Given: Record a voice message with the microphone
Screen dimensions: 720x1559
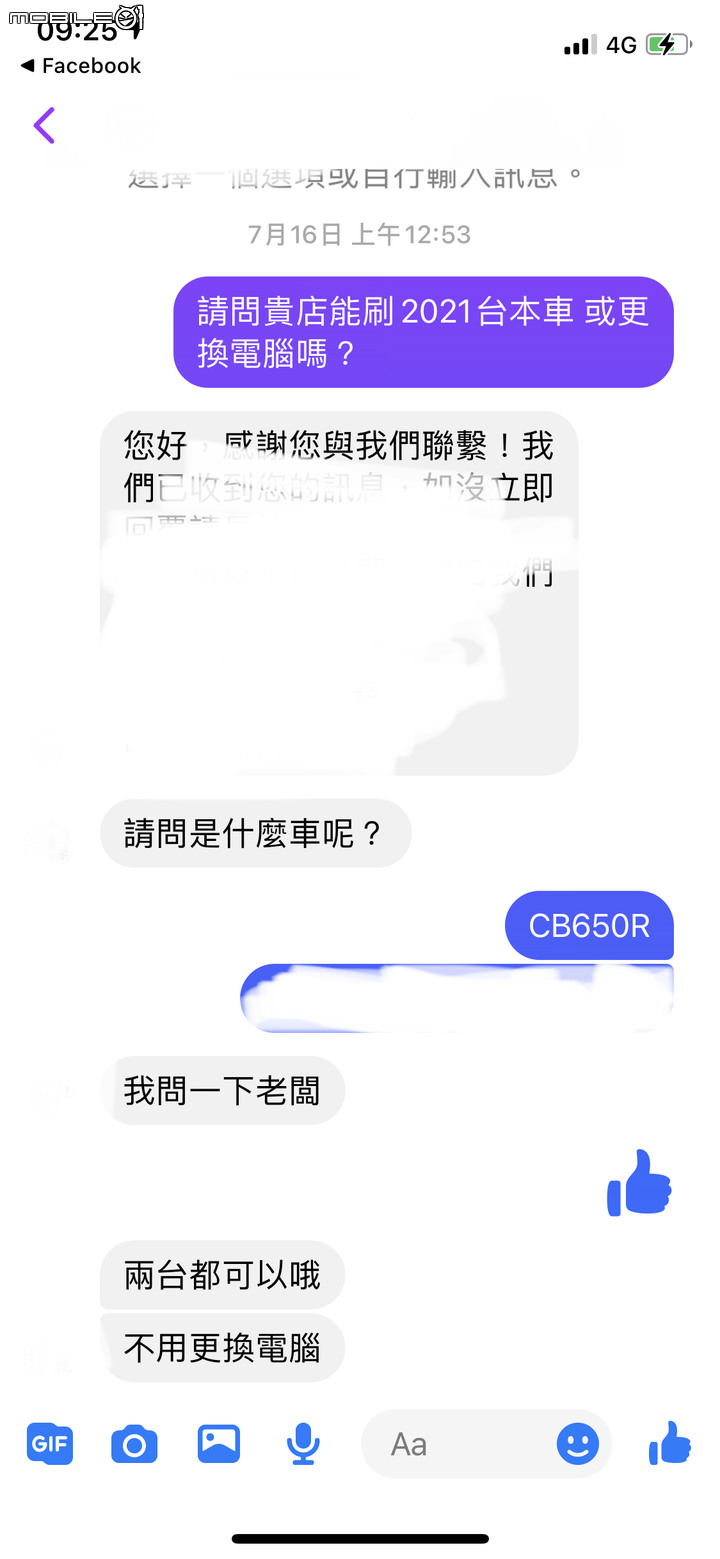Looking at the screenshot, I should 302,1444.
